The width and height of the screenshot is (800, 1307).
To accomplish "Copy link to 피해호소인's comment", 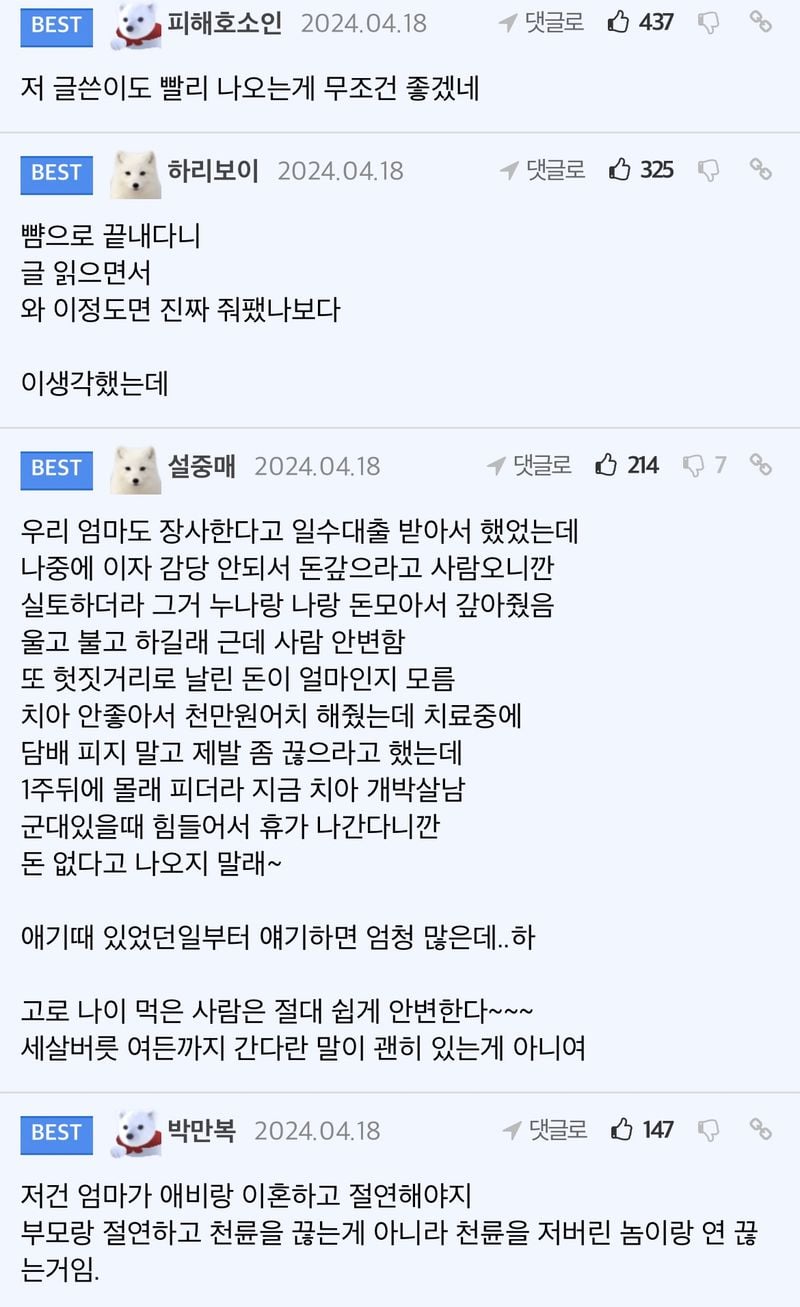I will pyautogui.click(x=761, y=22).
